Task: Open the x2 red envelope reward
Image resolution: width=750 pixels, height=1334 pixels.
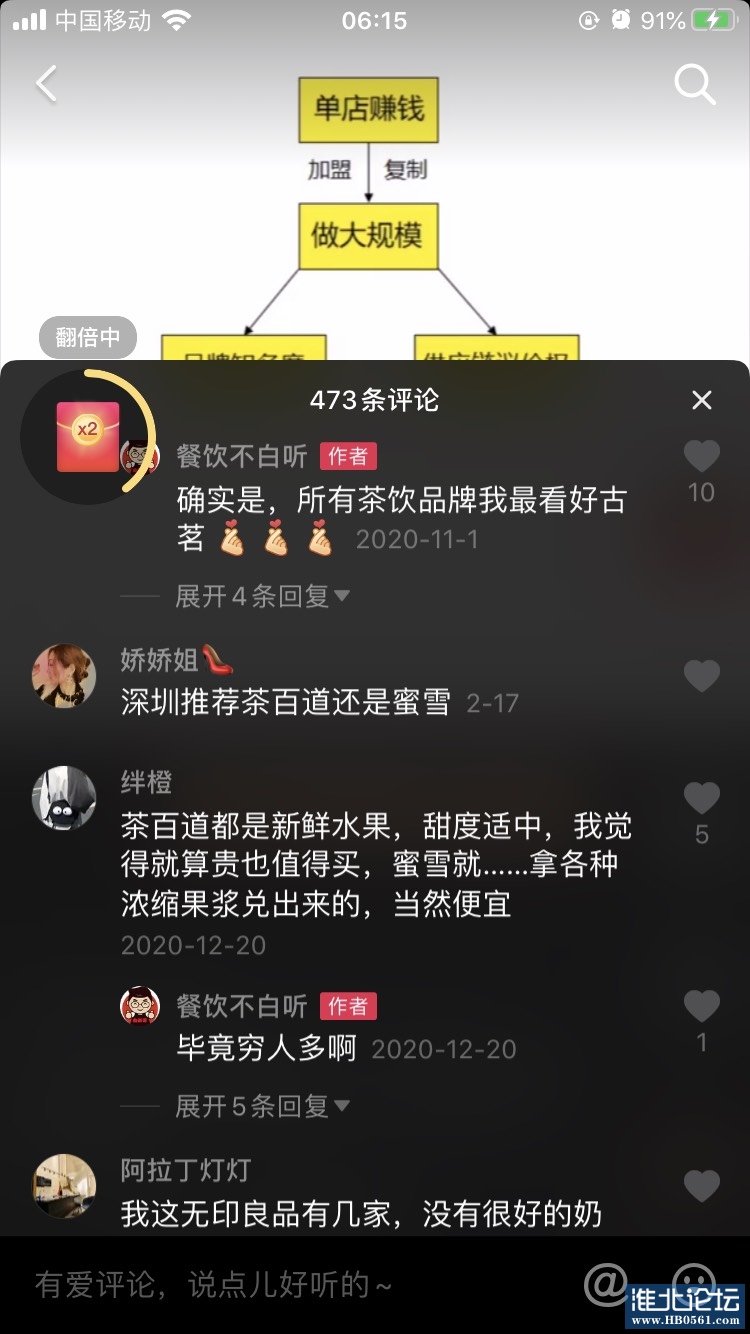Action: [88, 436]
